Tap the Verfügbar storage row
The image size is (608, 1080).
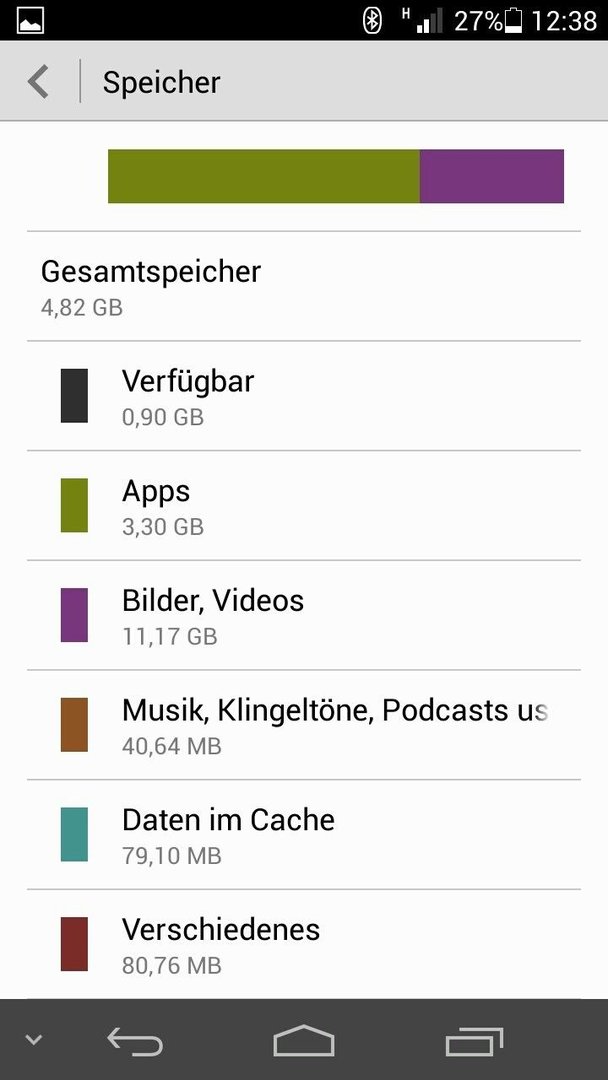[x=304, y=396]
